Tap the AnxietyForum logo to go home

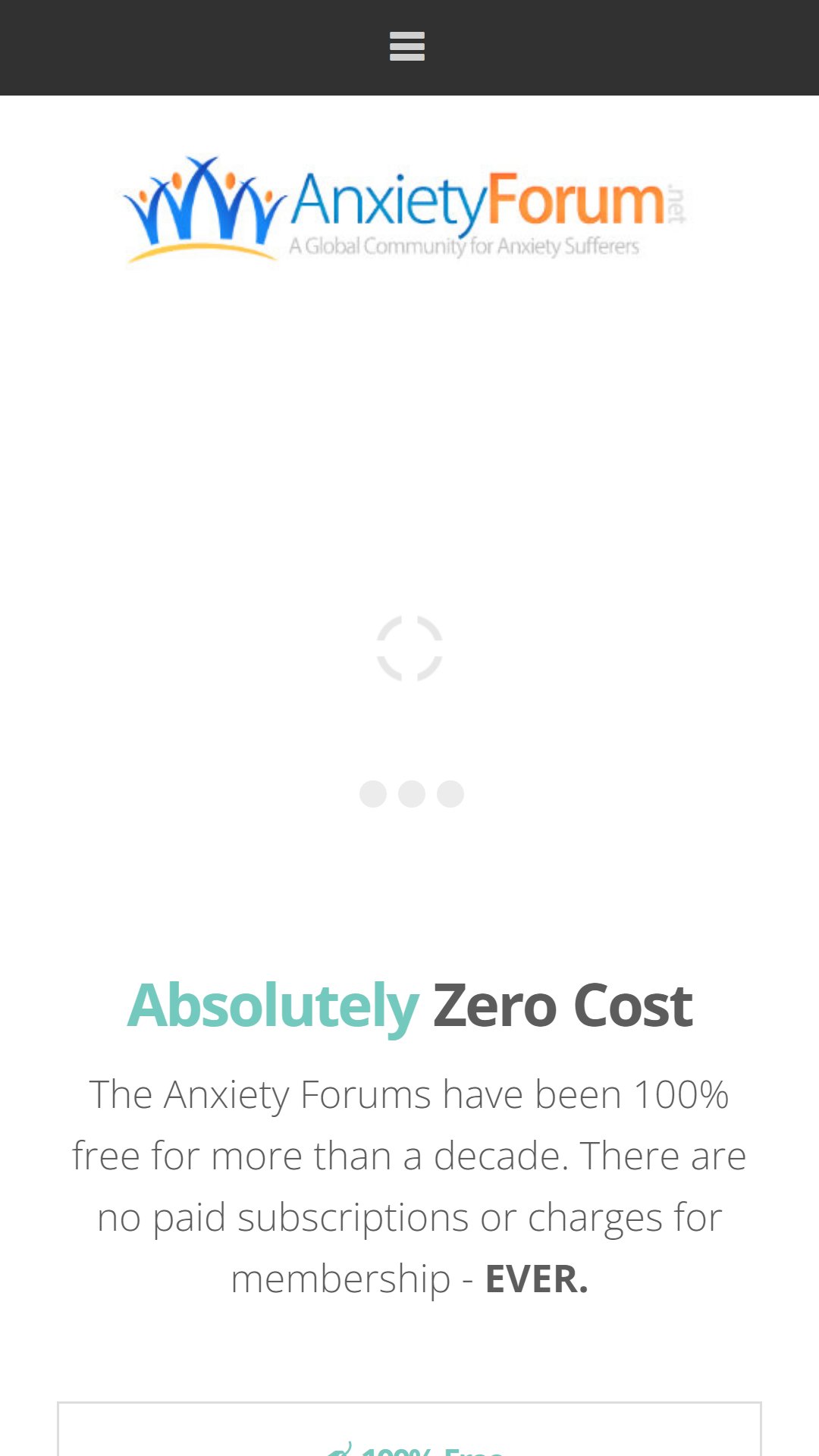coord(406,208)
